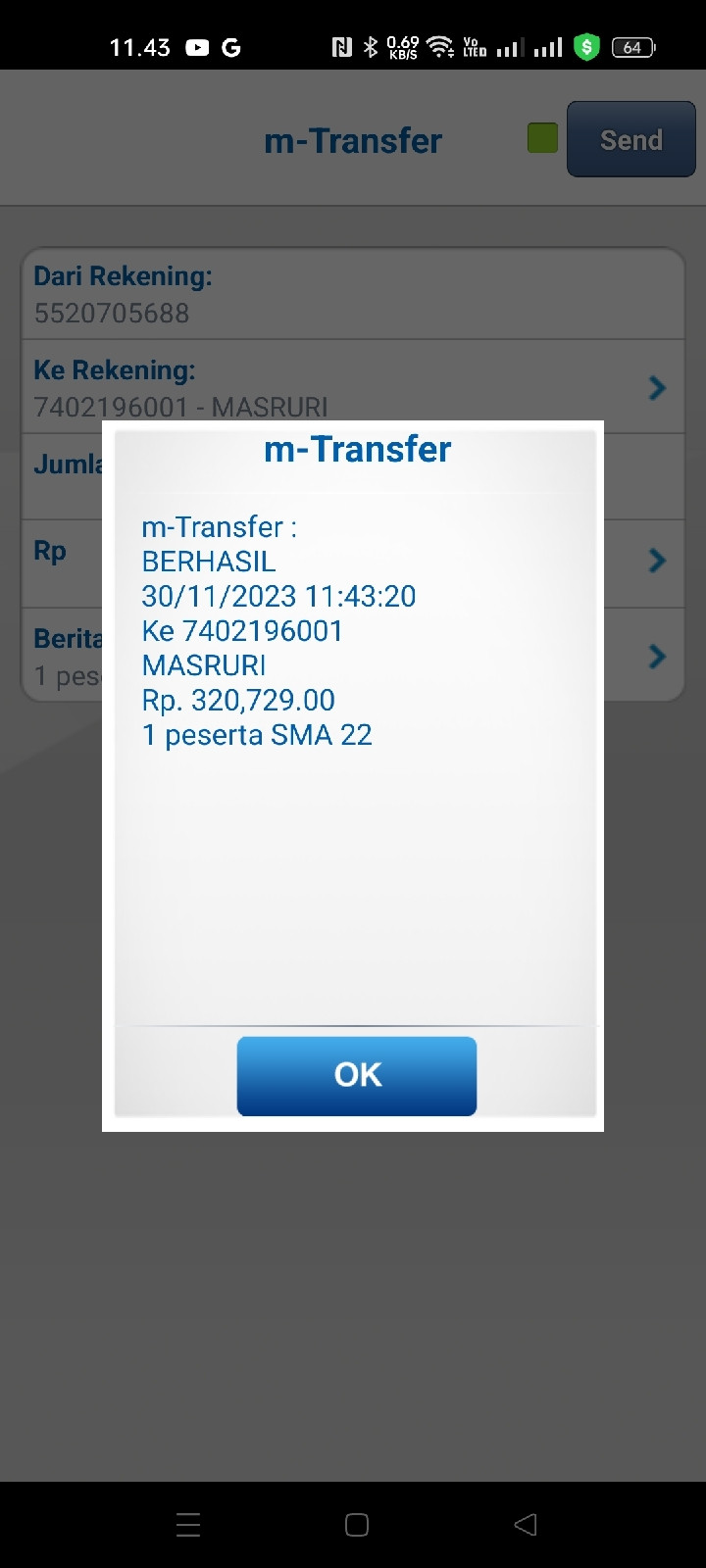Go to the home screen via system home
This screenshot has width=706, height=1568.
click(x=357, y=1524)
